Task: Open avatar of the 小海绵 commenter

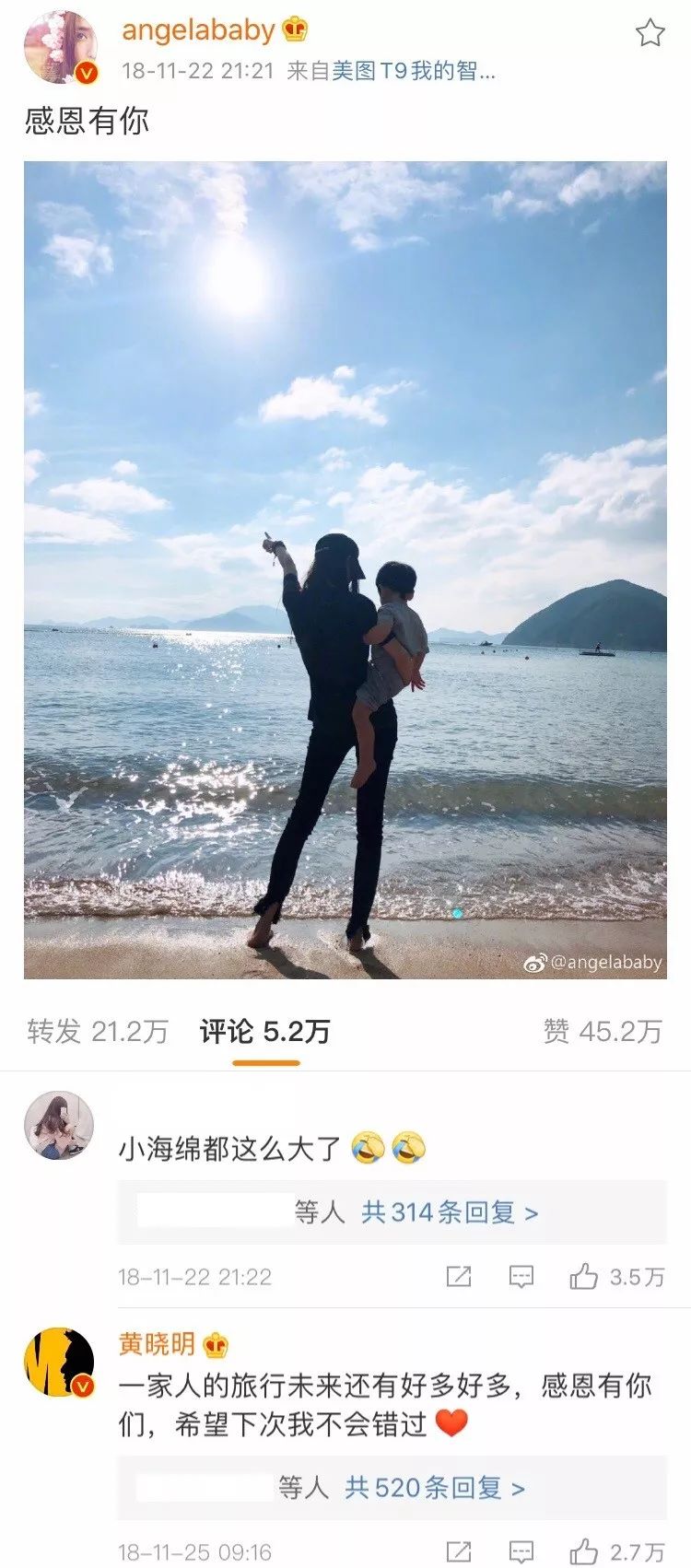Action: [x=59, y=1126]
